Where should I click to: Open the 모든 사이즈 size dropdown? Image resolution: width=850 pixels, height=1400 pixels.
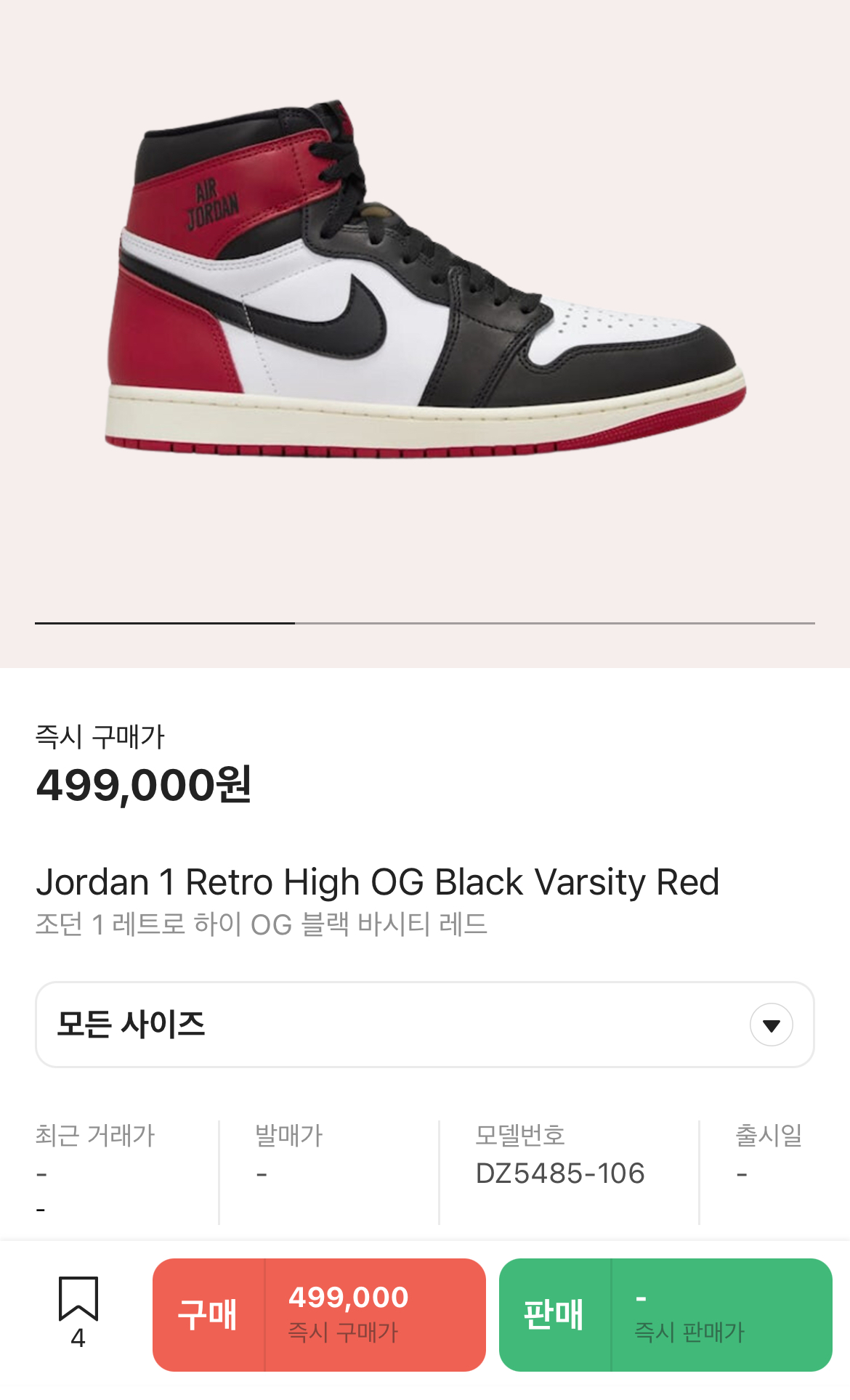click(x=424, y=1025)
